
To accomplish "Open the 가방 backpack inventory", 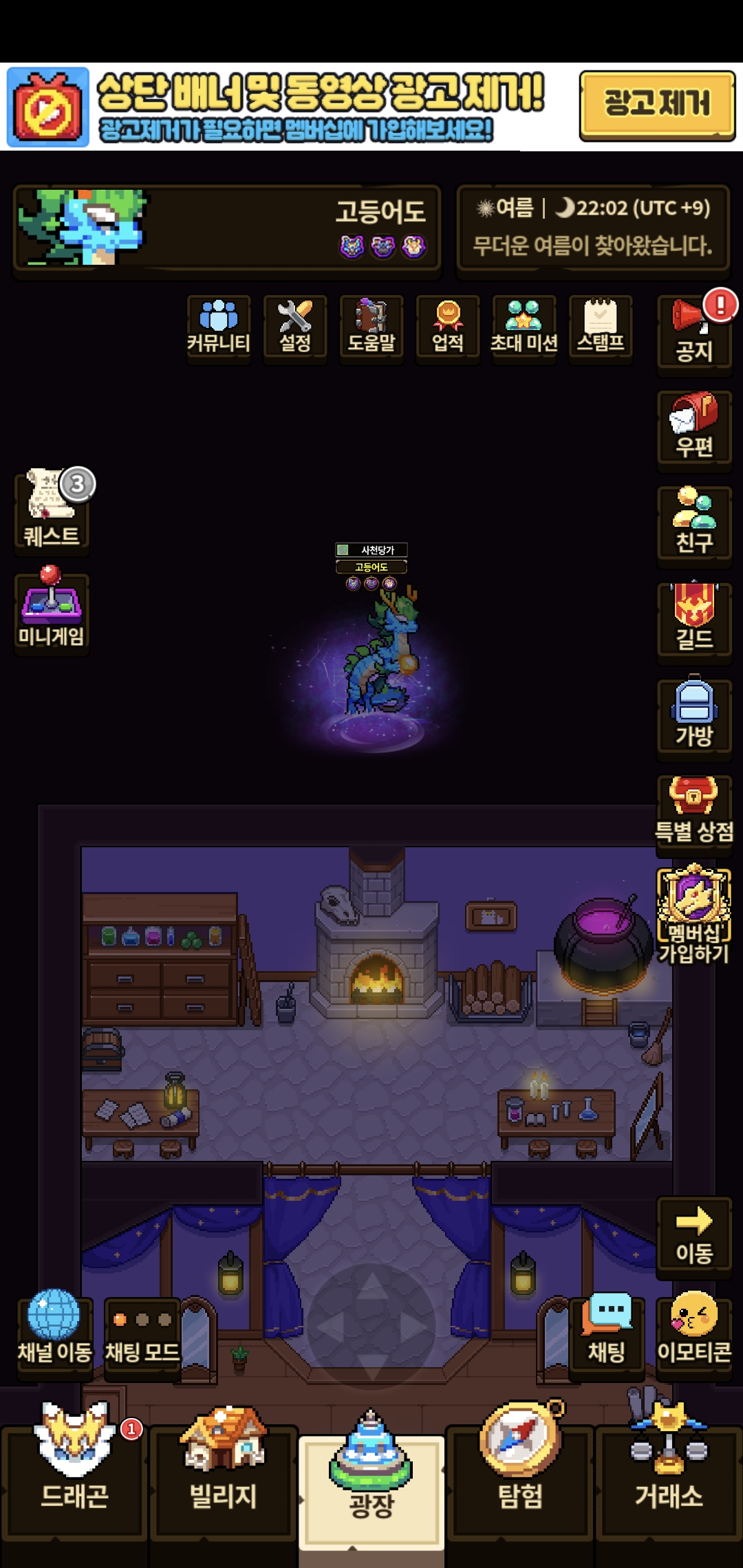I will [693, 717].
